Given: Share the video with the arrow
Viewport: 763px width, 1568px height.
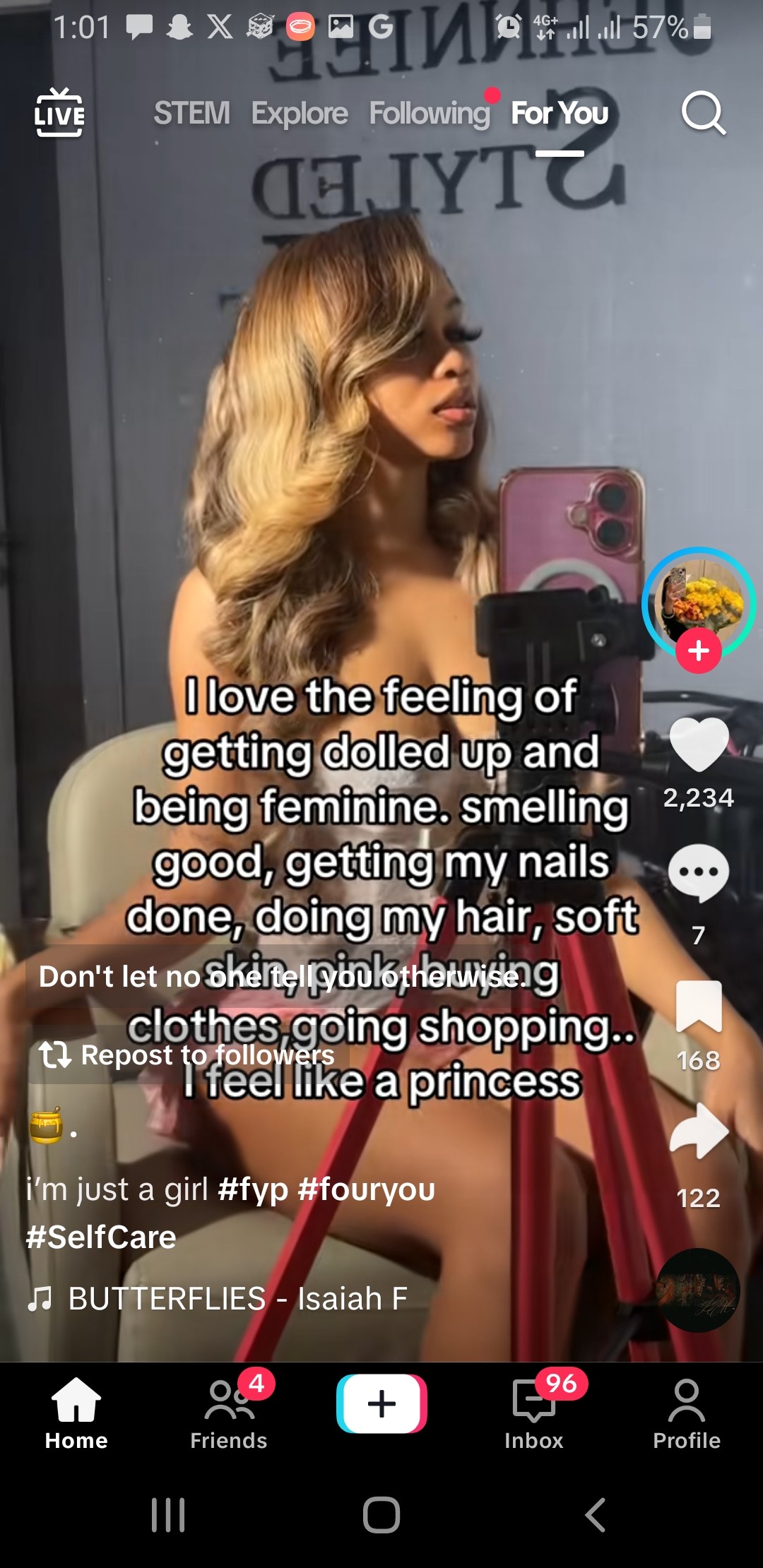Looking at the screenshot, I should [699, 1132].
